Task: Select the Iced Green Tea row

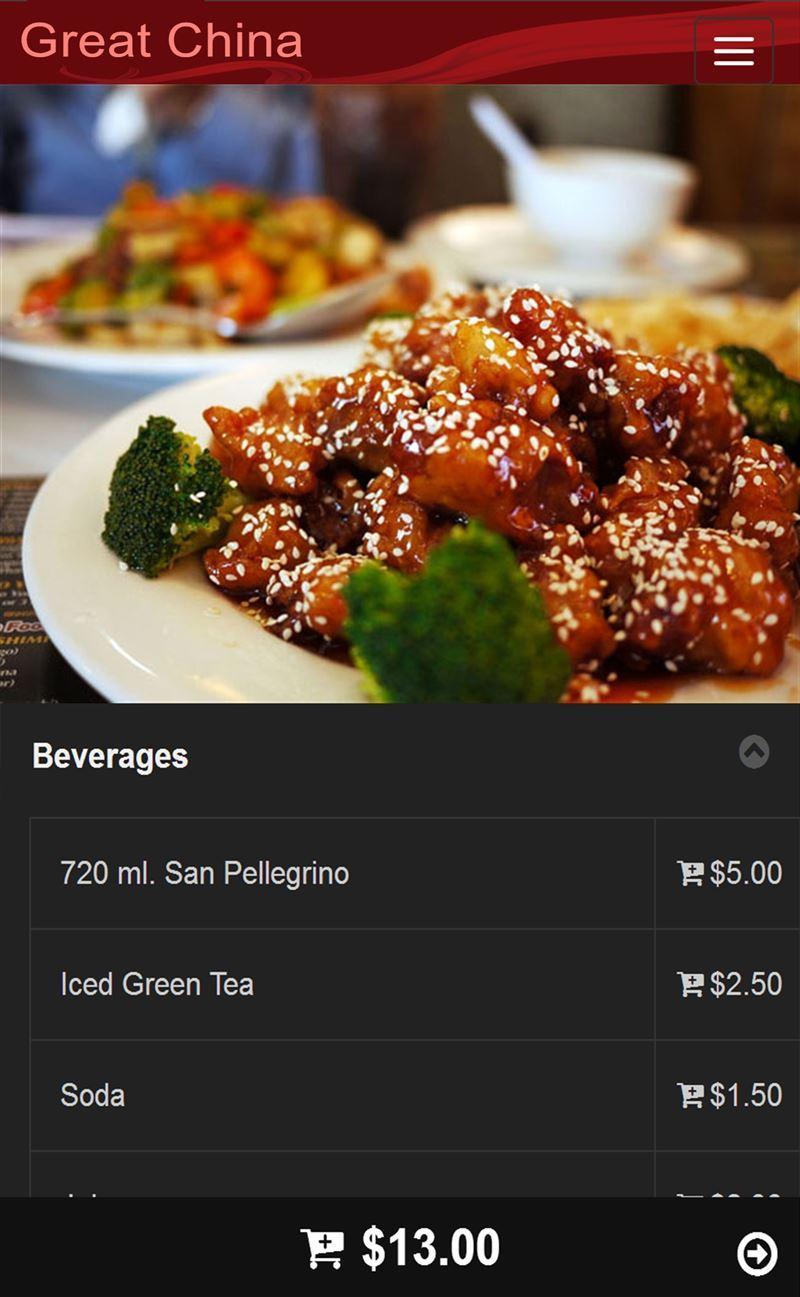Action: [157, 984]
